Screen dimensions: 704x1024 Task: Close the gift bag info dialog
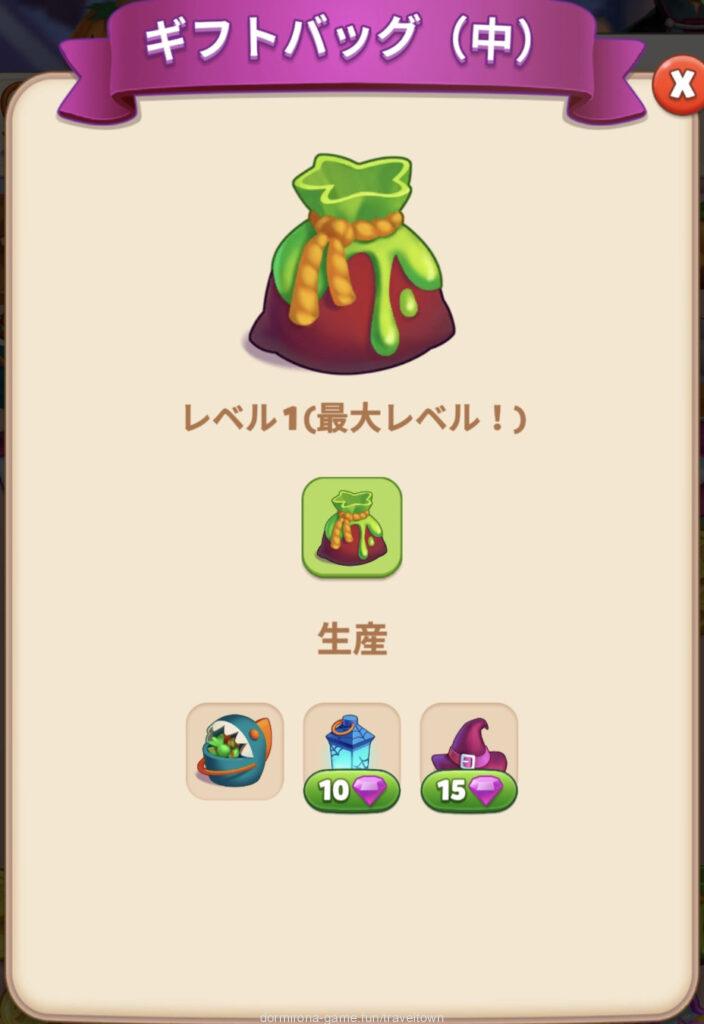681,85
